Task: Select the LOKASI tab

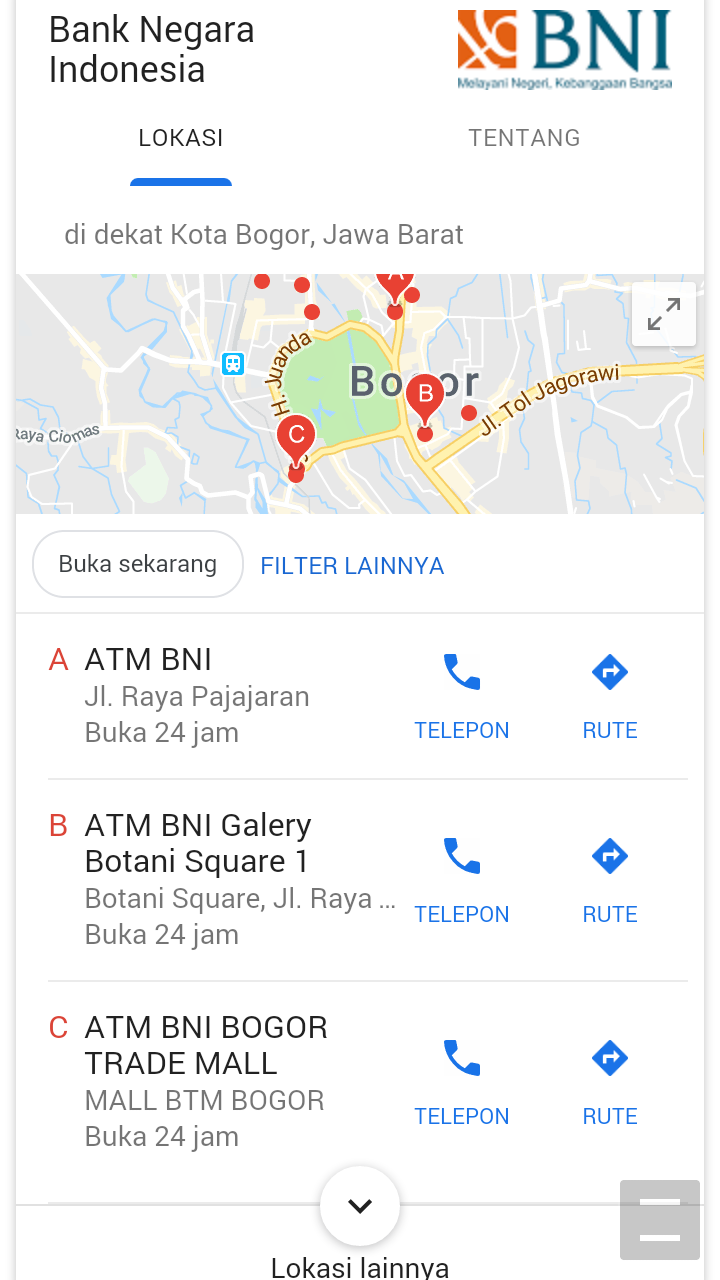Action: click(x=181, y=138)
